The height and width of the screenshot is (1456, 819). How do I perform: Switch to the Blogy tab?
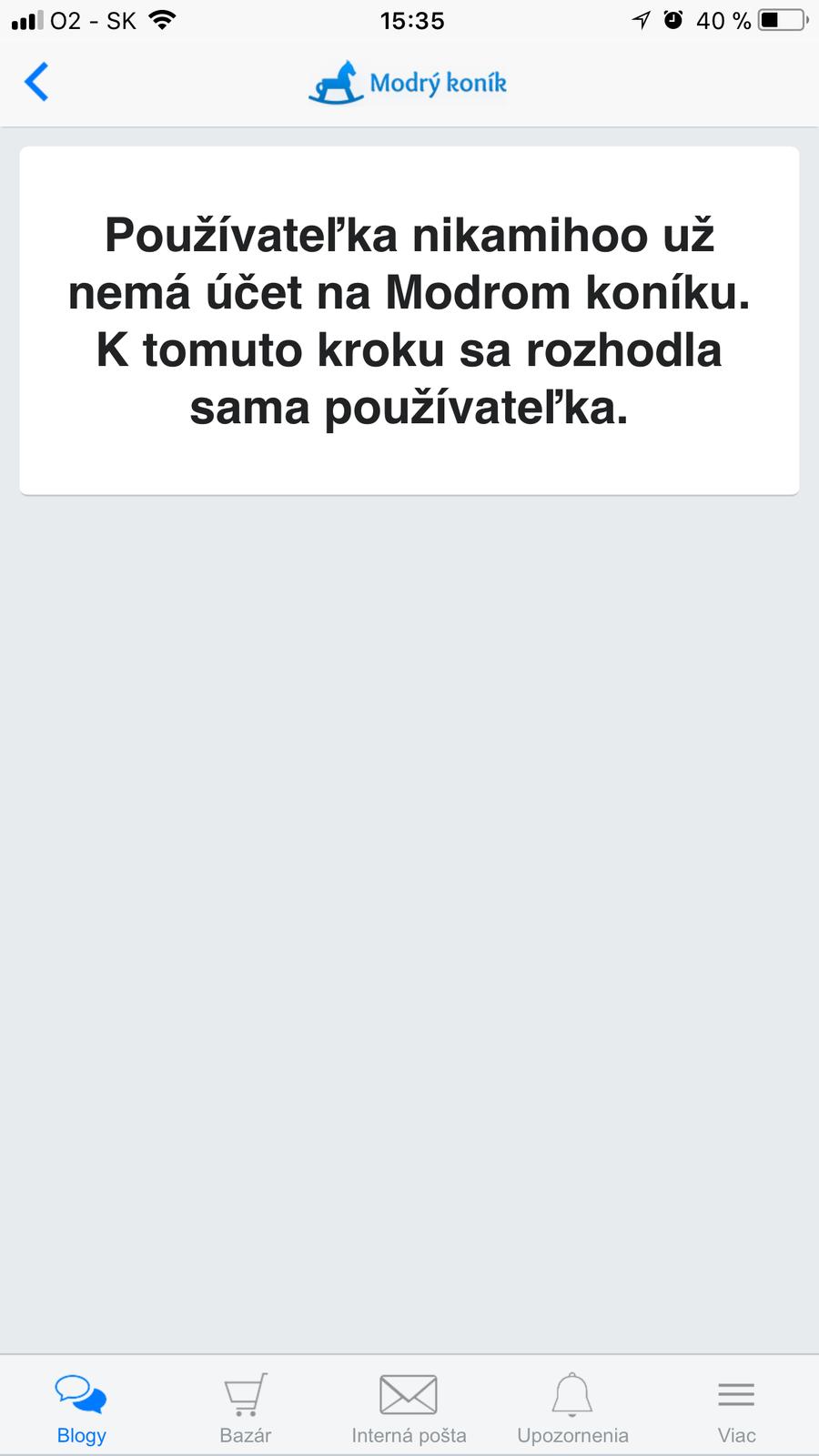click(82, 1407)
